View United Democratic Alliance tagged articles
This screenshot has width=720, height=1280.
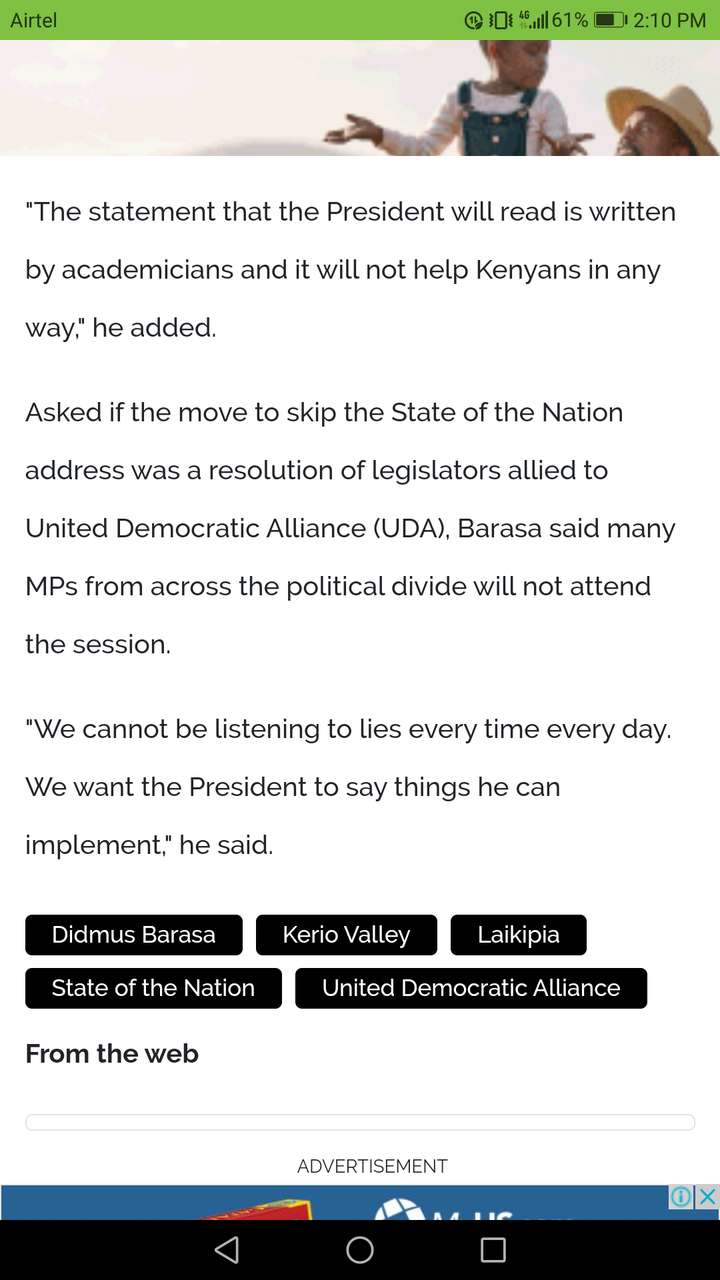(x=471, y=988)
